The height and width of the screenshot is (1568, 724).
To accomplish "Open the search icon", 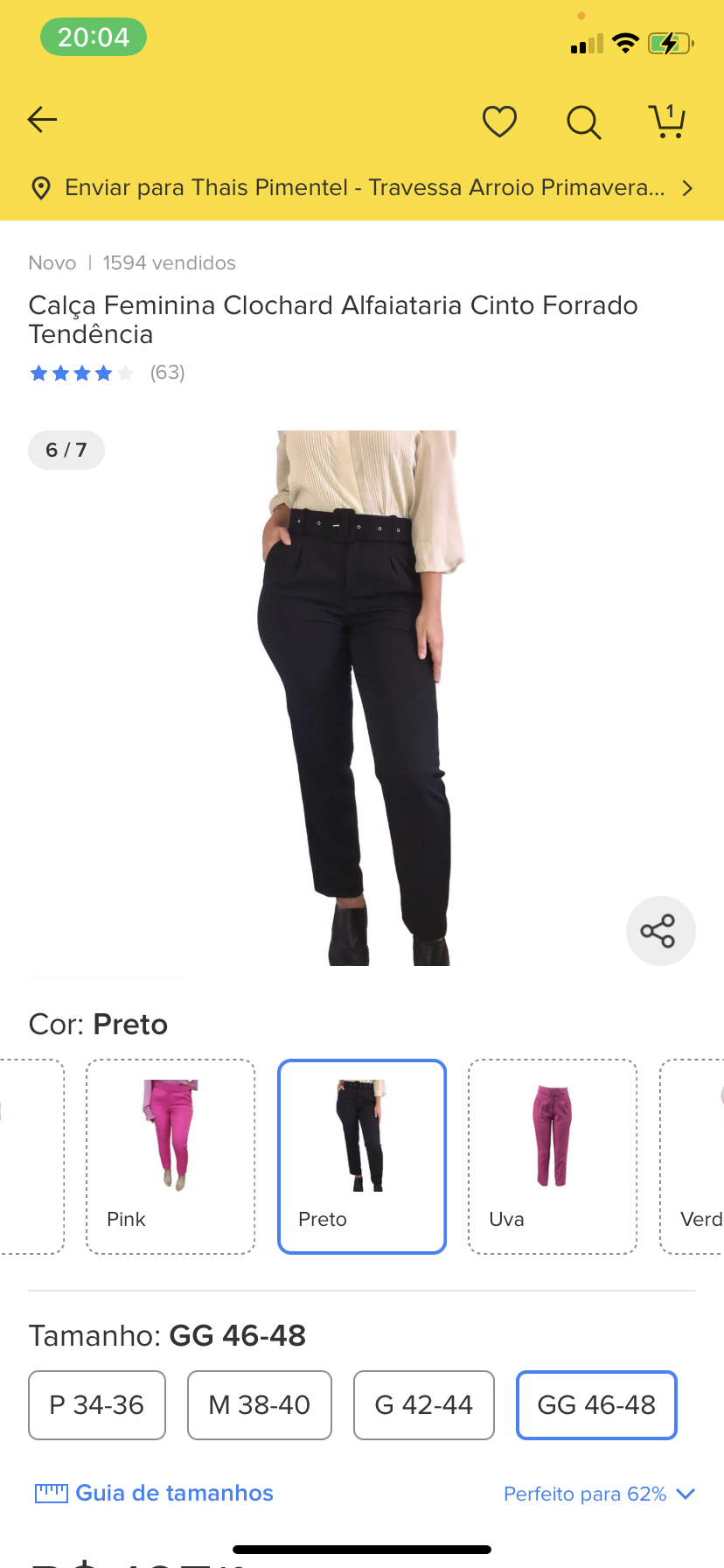I will click(x=583, y=122).
